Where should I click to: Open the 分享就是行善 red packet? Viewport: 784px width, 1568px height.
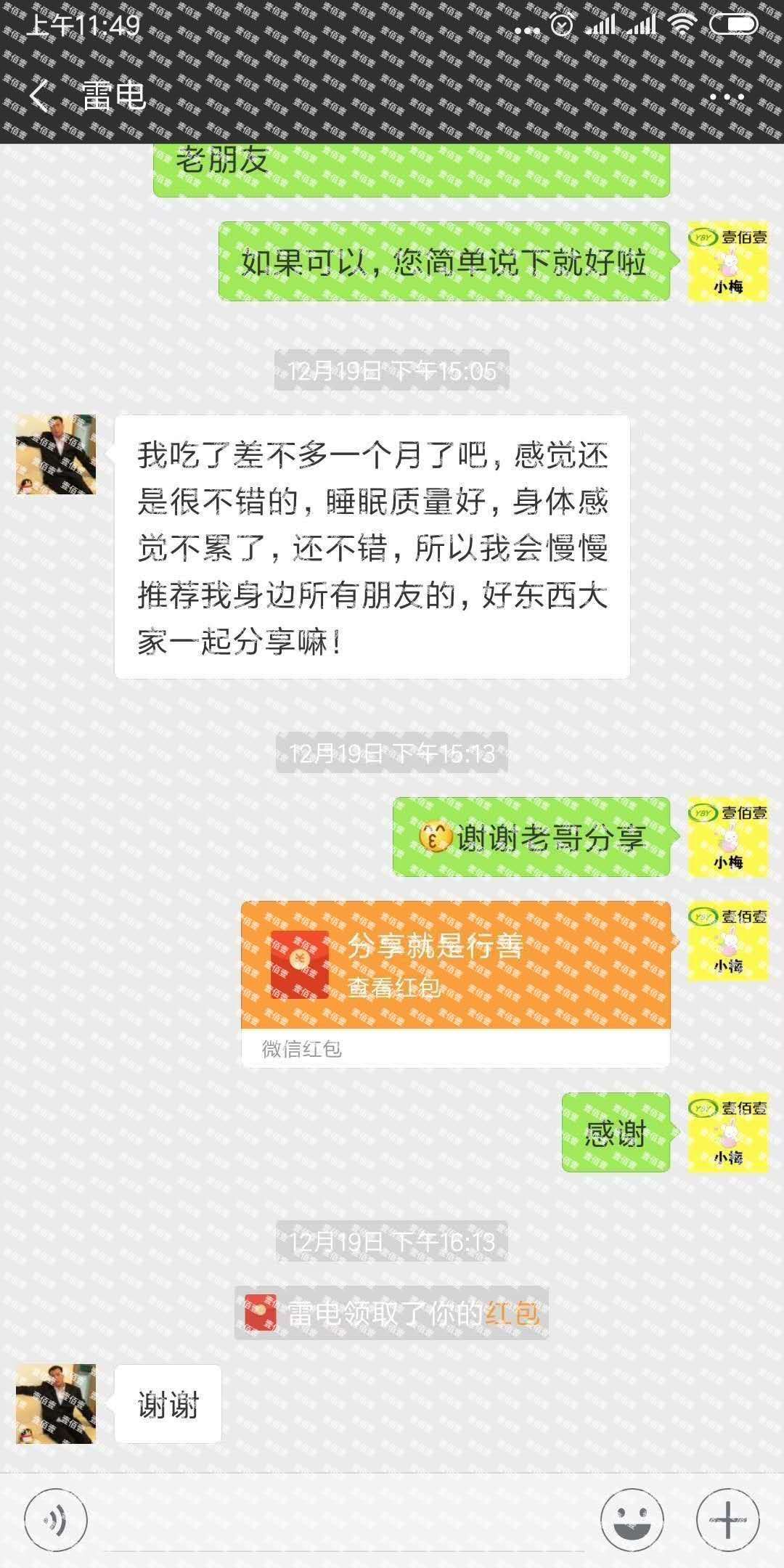click(455, 965)
